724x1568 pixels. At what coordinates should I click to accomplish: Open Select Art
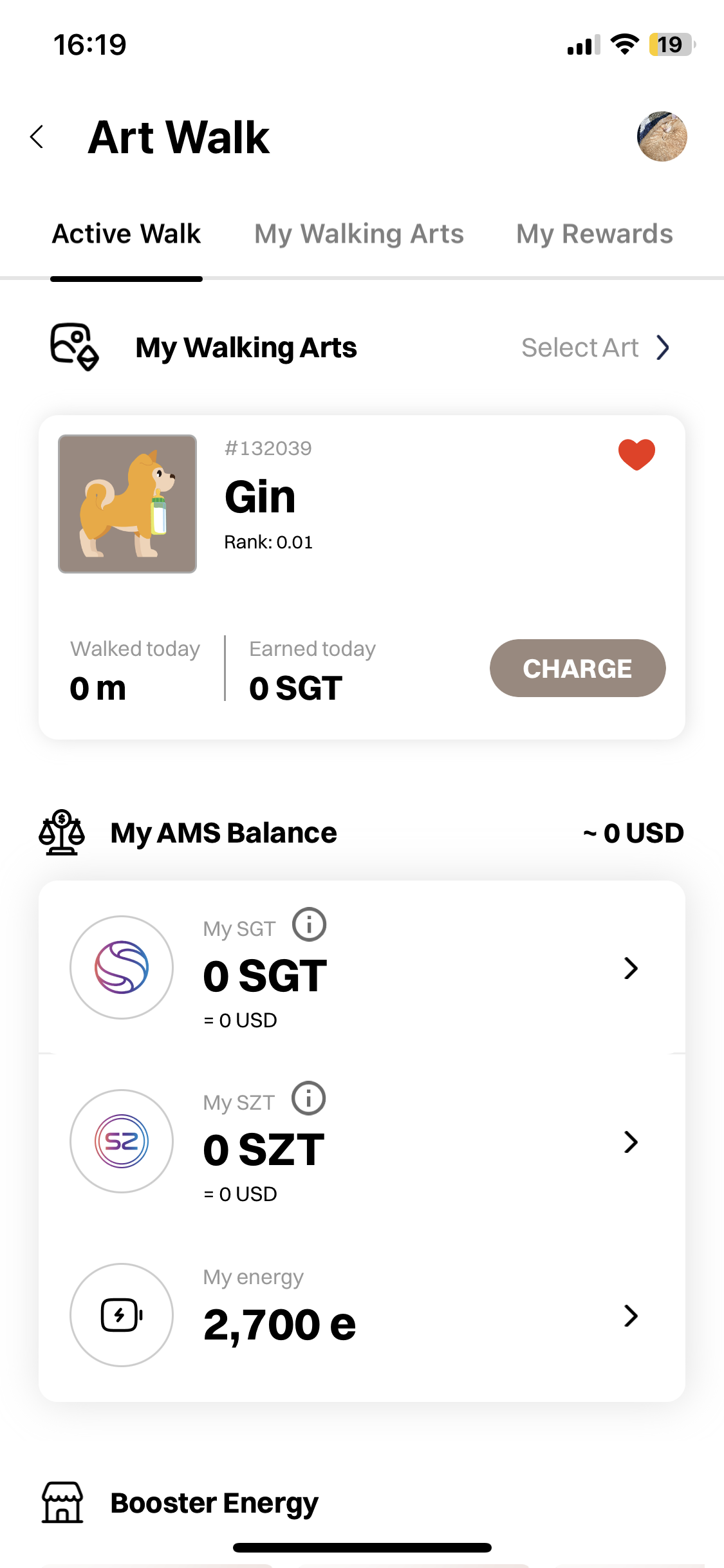(x=595, y=348)
